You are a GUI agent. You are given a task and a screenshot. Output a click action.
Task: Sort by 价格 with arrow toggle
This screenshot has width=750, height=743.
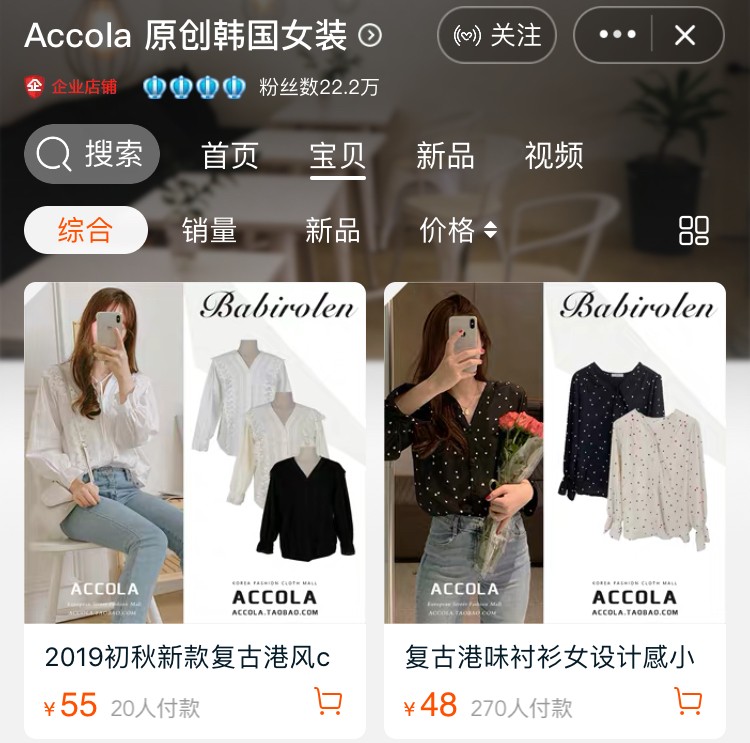pos(458,231)
